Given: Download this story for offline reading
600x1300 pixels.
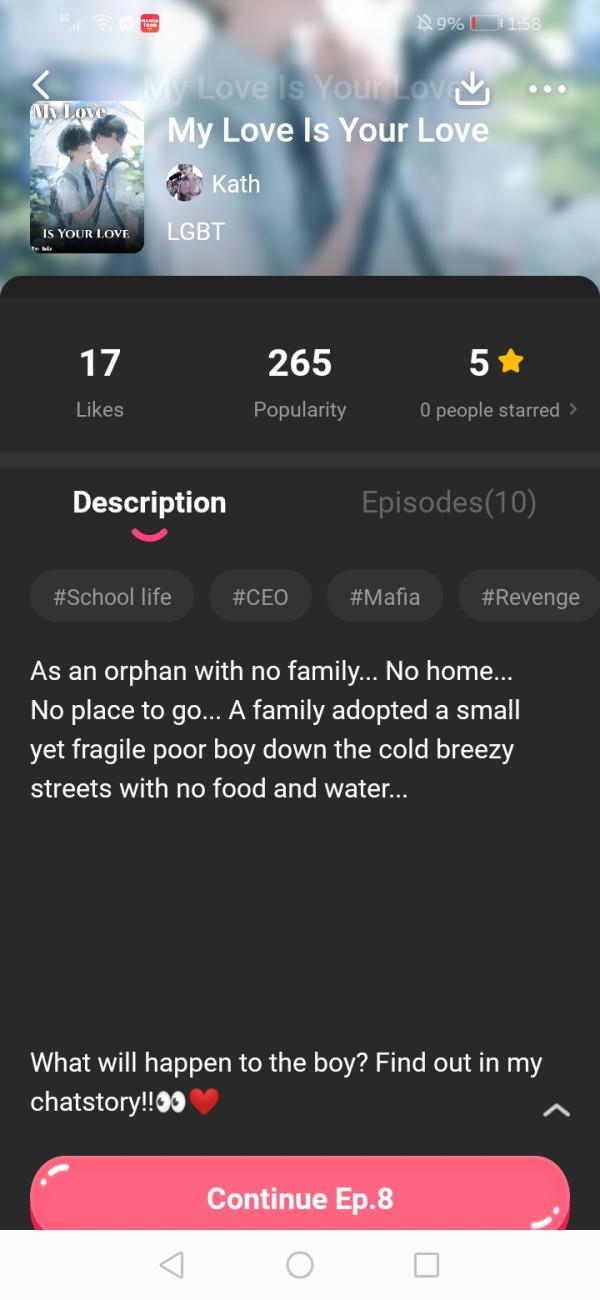Looking at the screenshot, I should (x=472, y=89).
